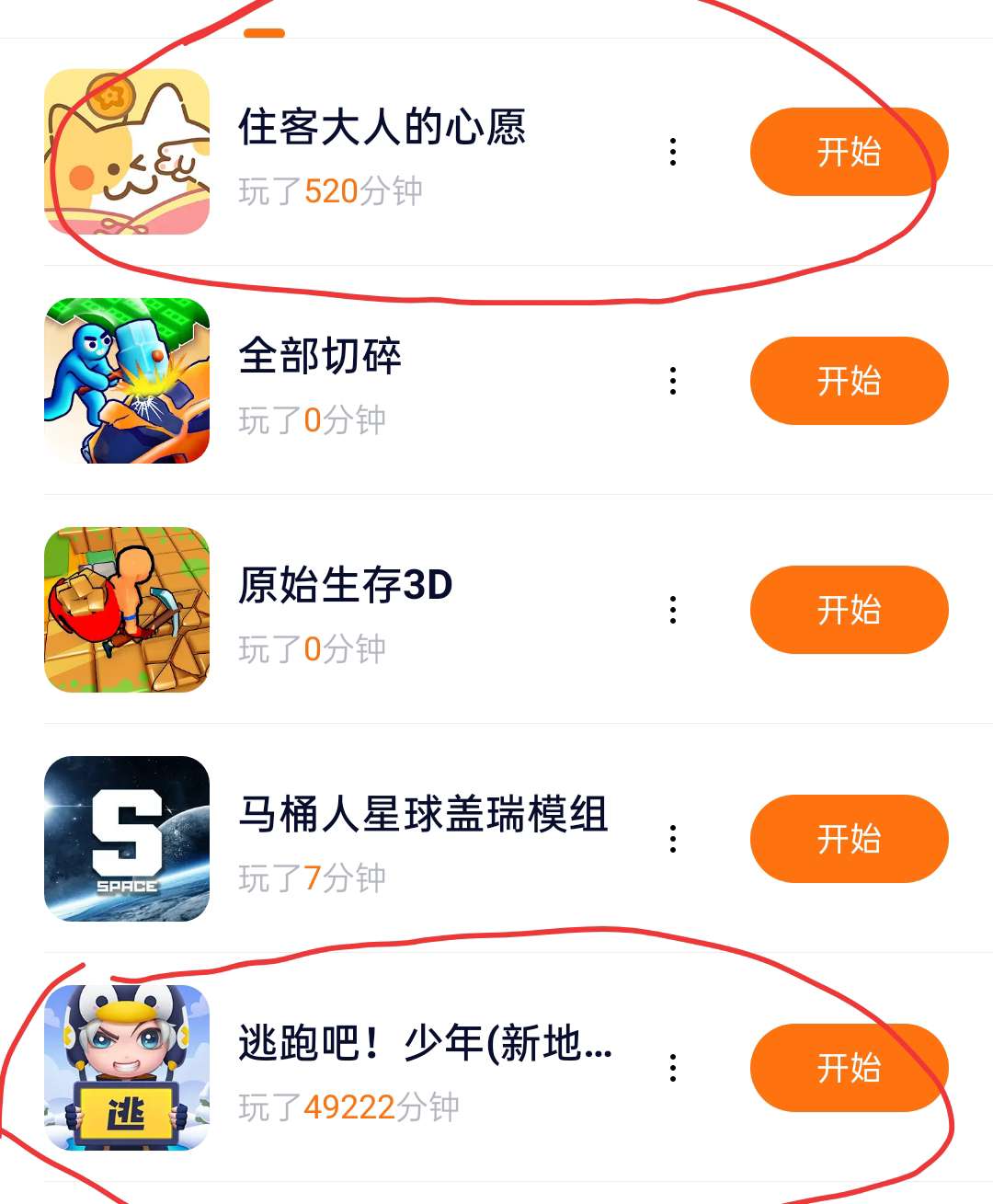The width and height of the screenshot is (993, 1204).
Task: Open the 马桶人星球盖瑞模组 game icon
Action: pos(127,839)
